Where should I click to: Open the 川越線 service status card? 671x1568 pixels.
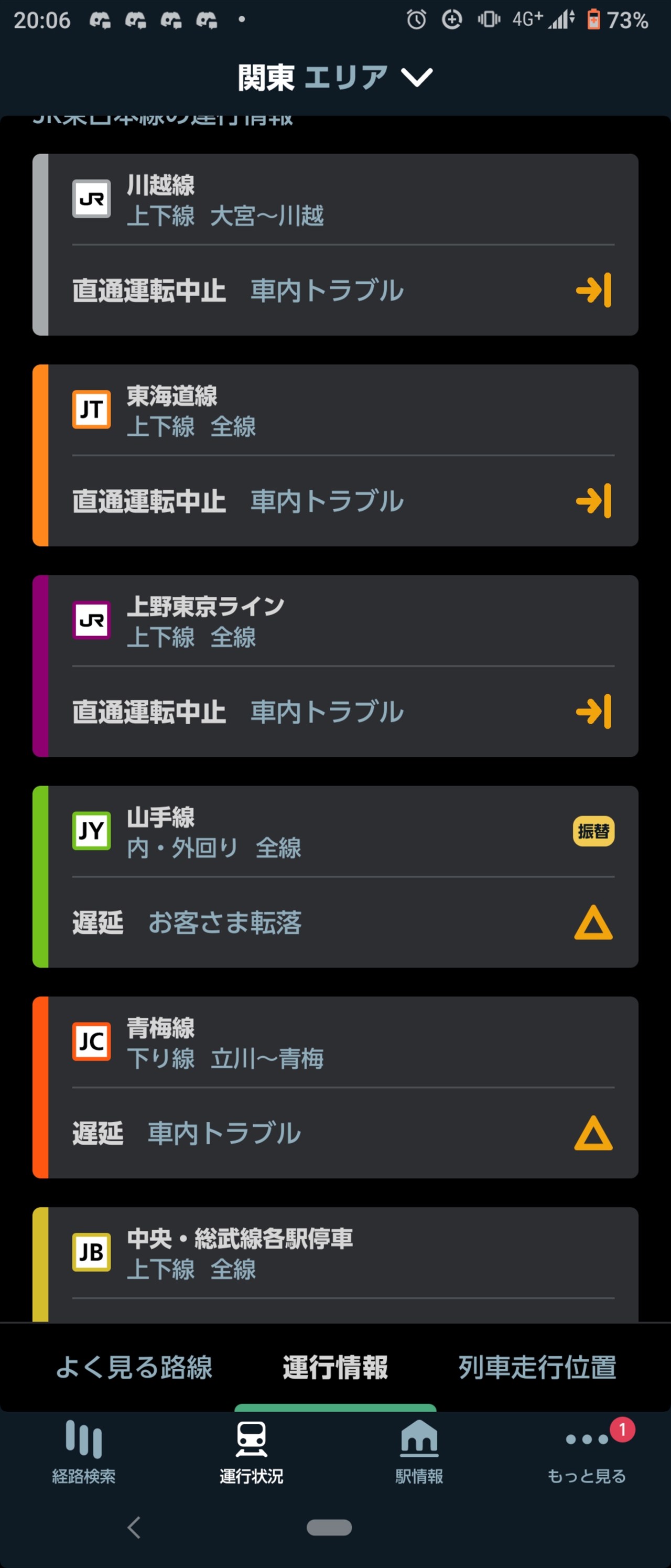(335, 244)
